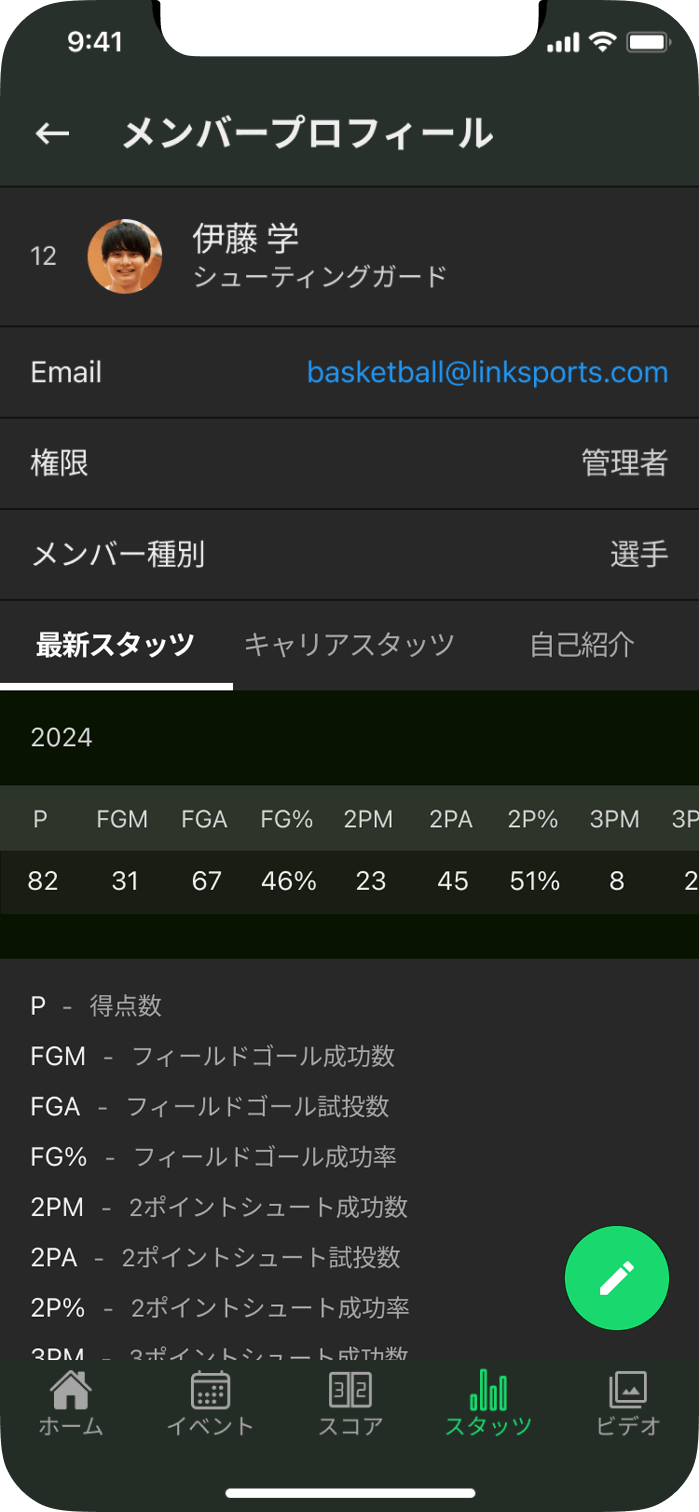This screenshot has width=699, height=1512.
Task: Open the ホーム tab in bottom navigation
Action: [71, 1403]
